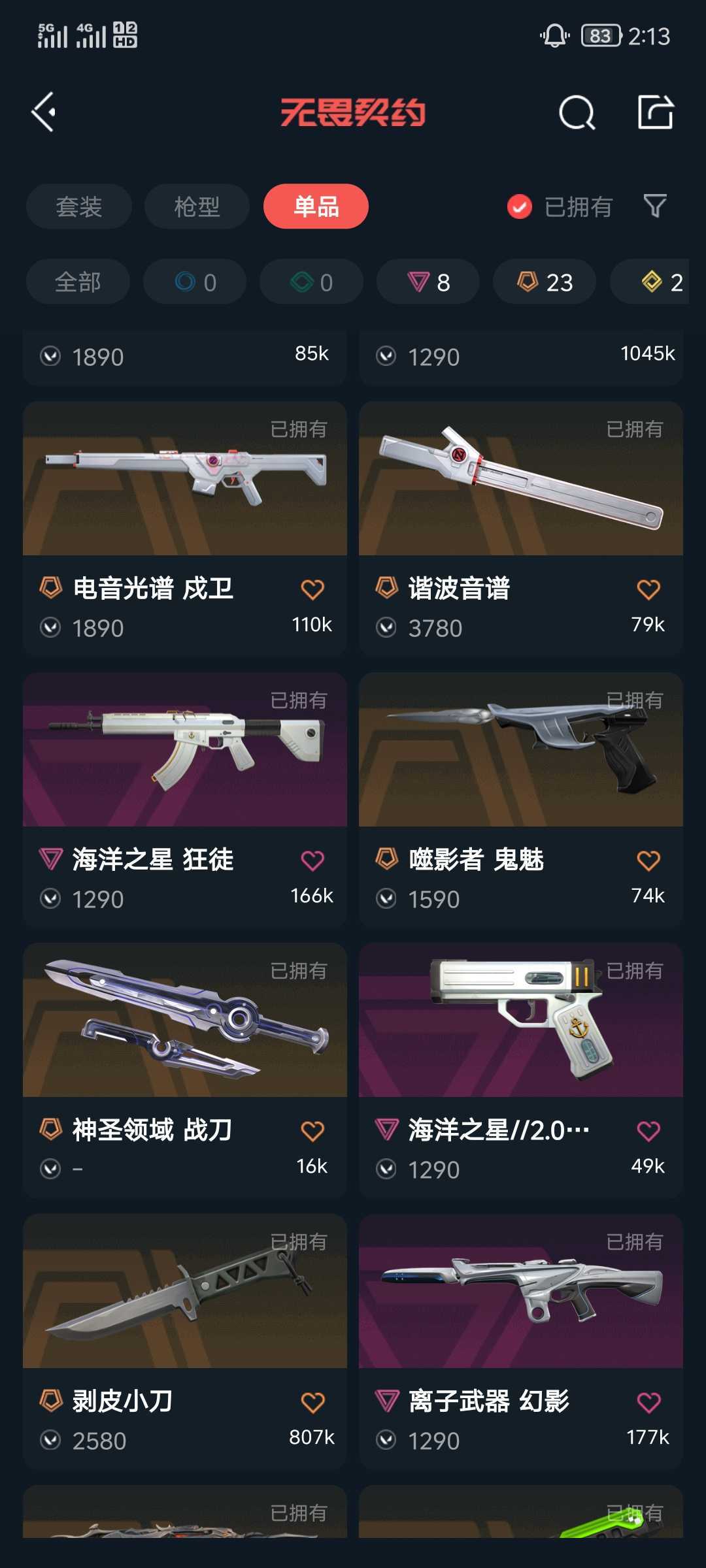Viewport: 706px width, 1568px height.
Task: Open the 海洋之星 狂徒 skin card
Action: [185, 799]
